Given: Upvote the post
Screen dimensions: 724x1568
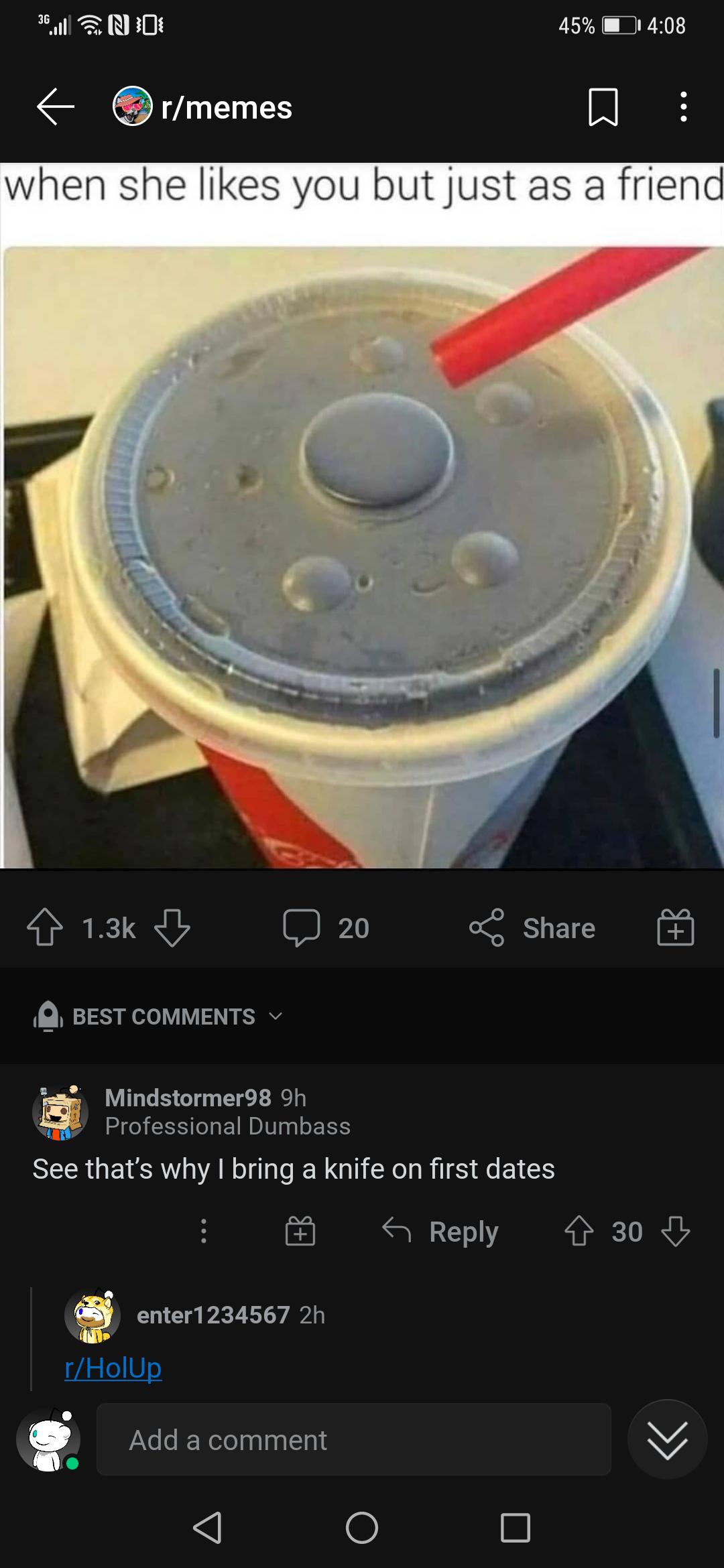Looking at the screenshot, I should pos(44,927).
